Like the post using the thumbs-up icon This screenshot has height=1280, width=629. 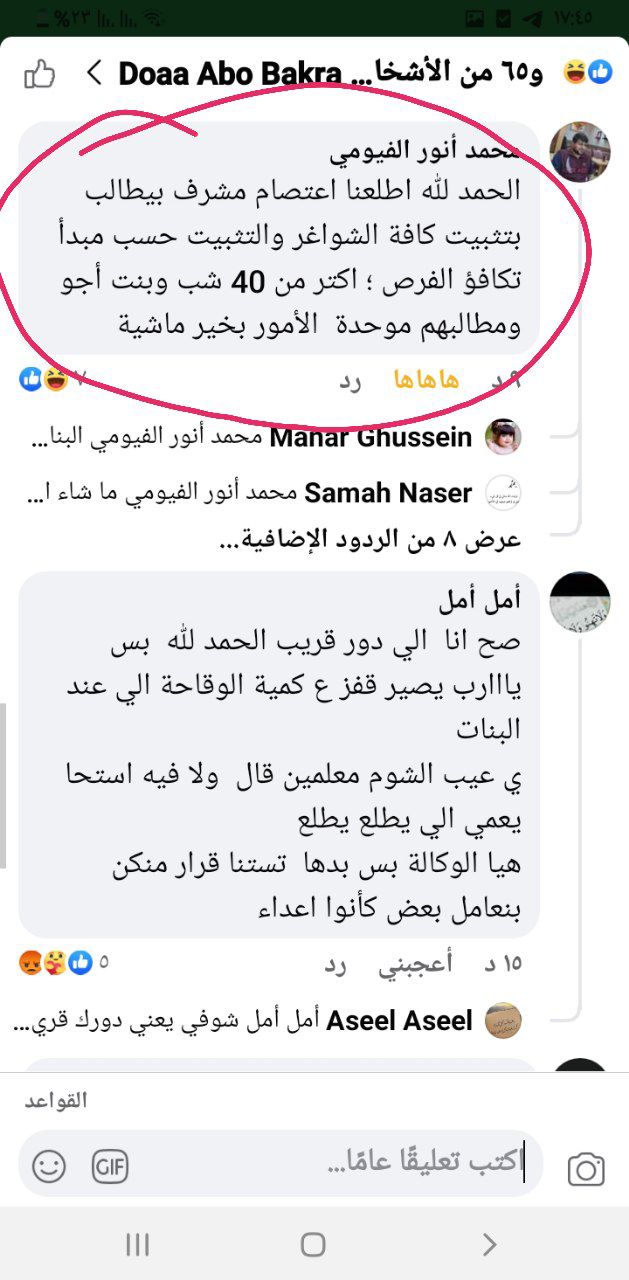click(40, 73)
